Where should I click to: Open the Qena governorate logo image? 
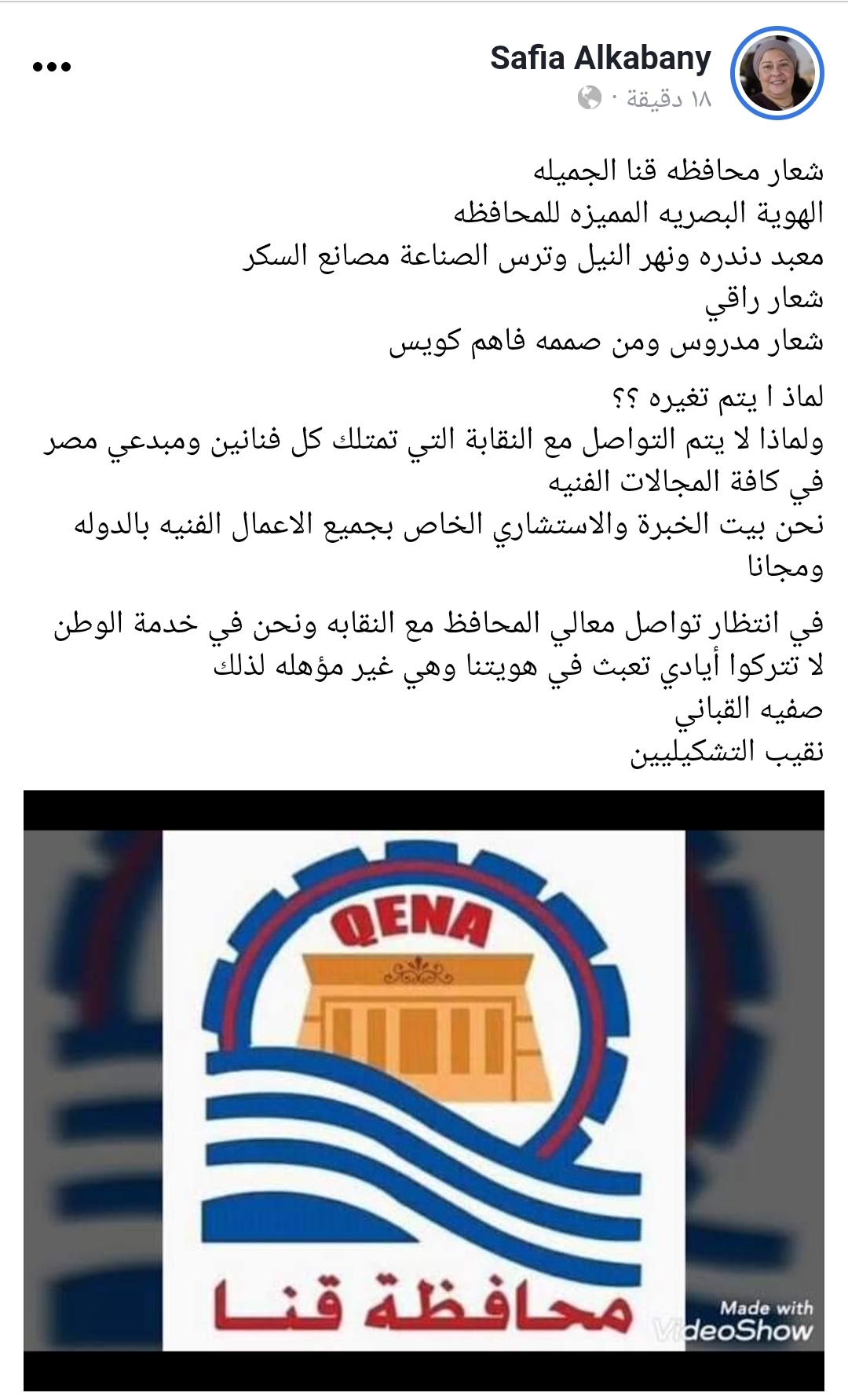click(424, 1092)
